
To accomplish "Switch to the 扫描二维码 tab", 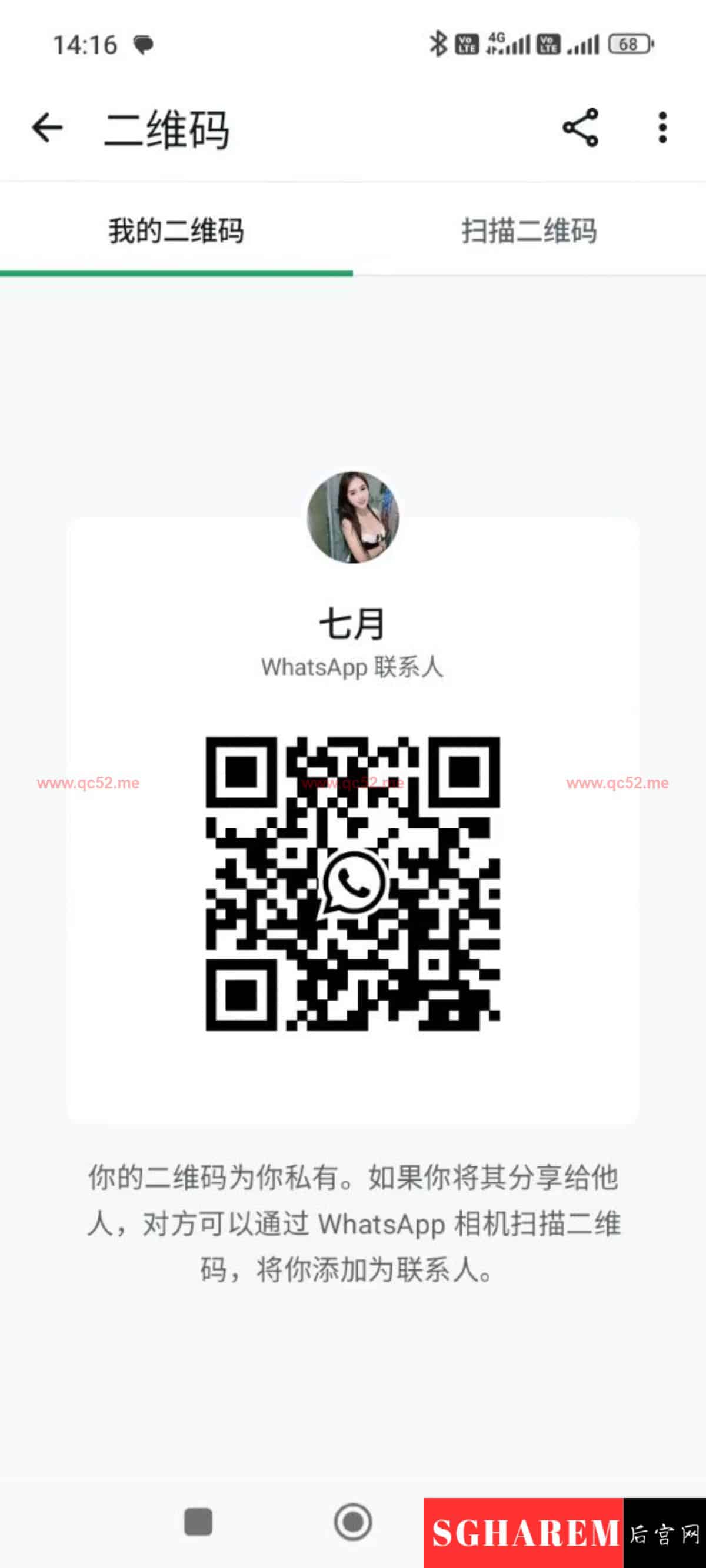I will pyautogui.click(x=529, y=231).
